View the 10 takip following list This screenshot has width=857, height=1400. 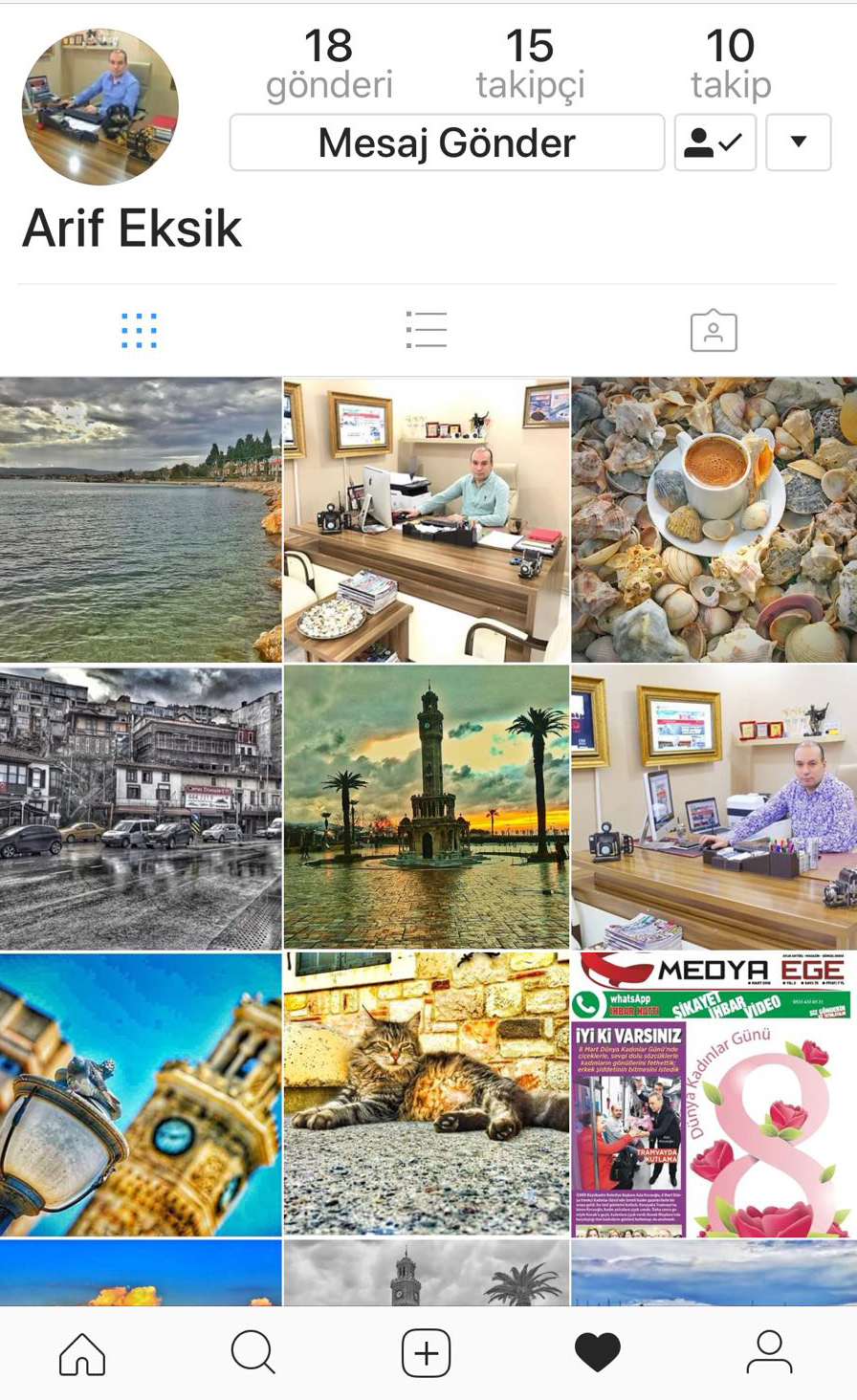(730, 64)
